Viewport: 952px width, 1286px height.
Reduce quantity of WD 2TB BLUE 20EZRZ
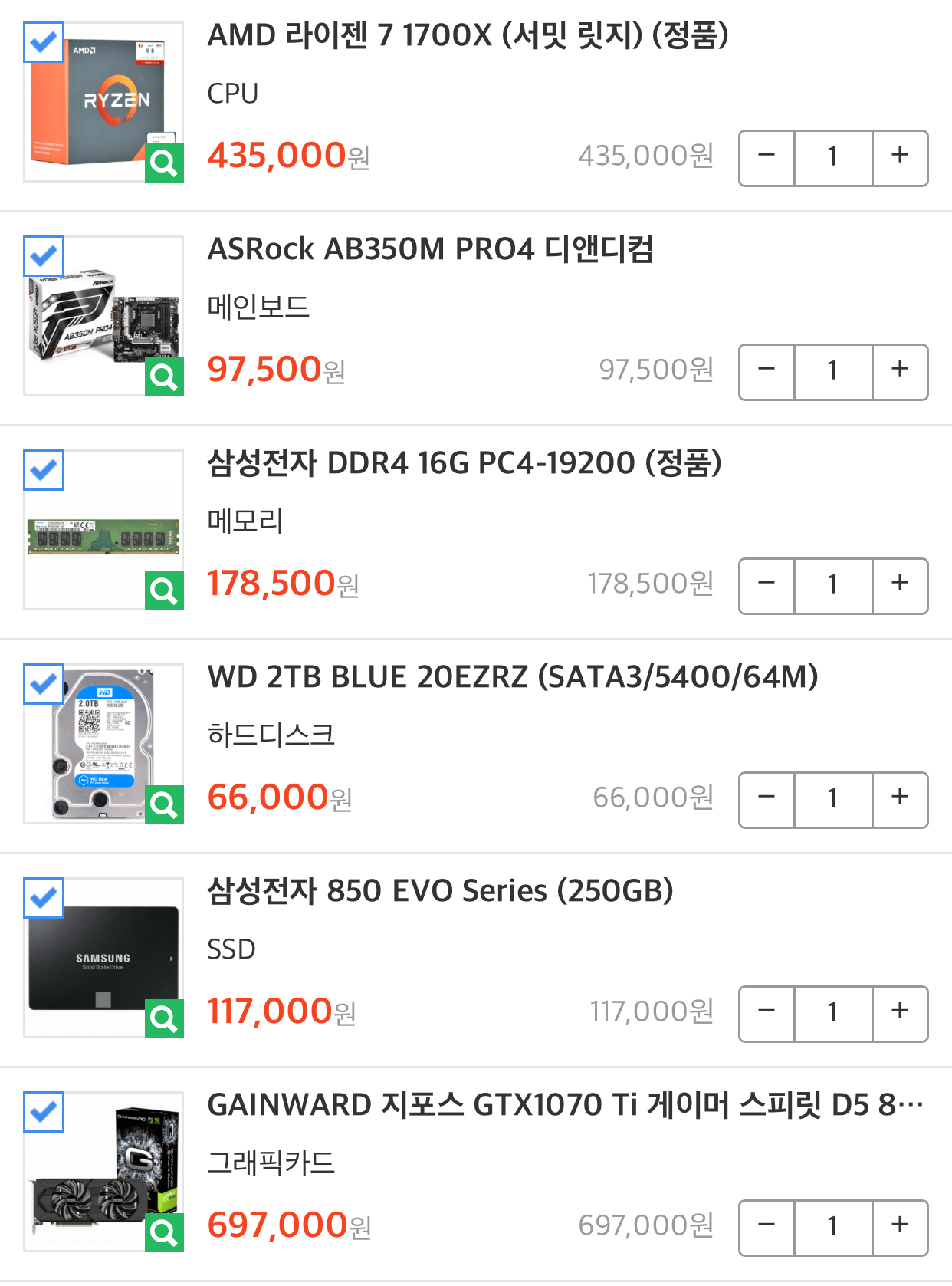[x=767, y=799]
